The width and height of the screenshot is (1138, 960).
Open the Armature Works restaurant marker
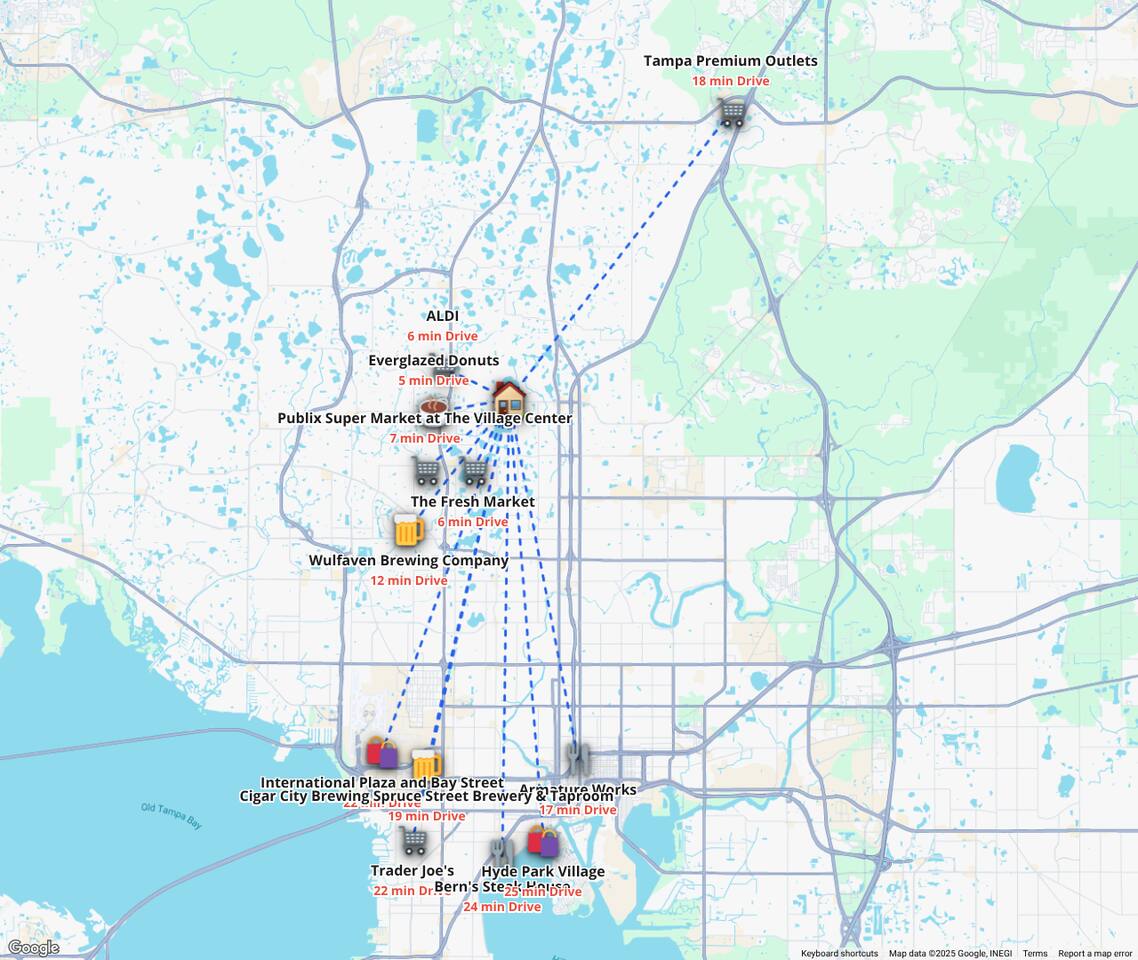tap(577, 761)
